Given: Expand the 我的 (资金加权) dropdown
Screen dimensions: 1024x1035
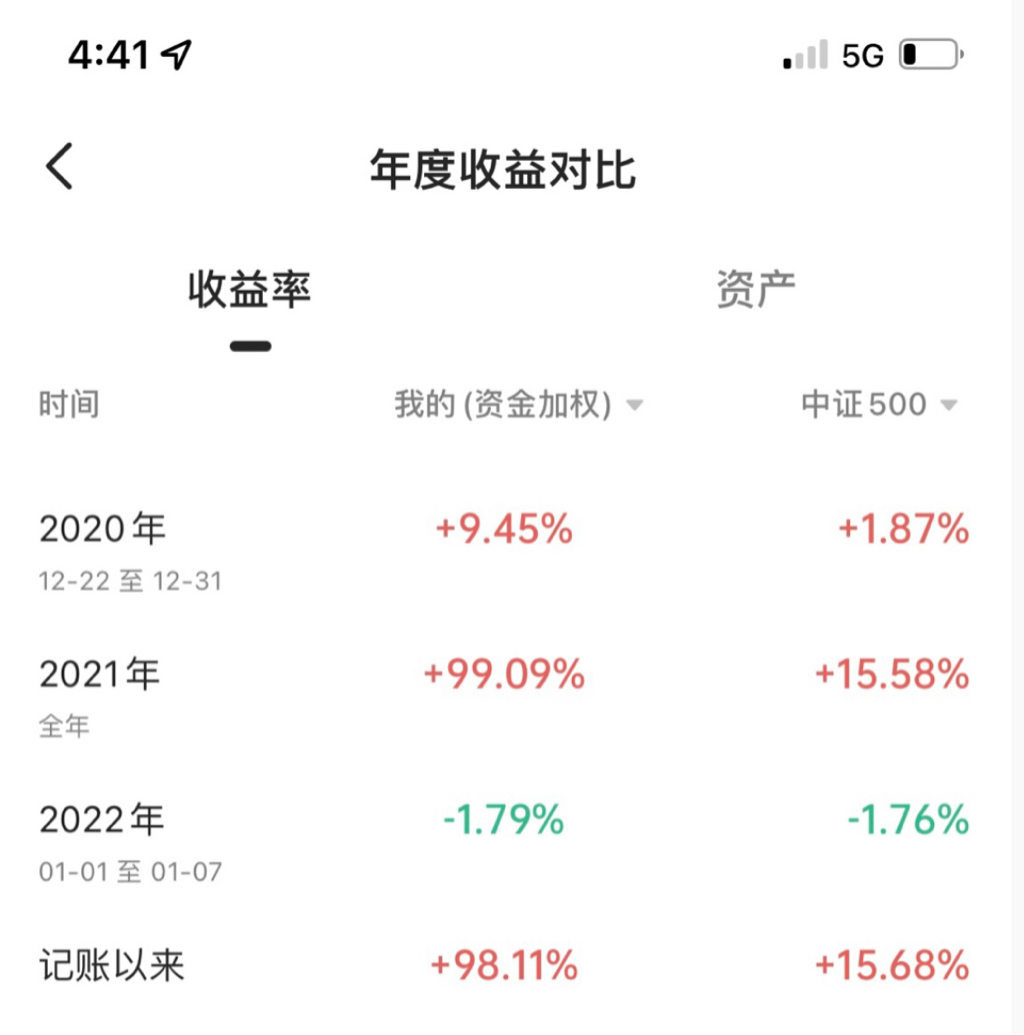Looking at the screenshot, I should [519, 405].
